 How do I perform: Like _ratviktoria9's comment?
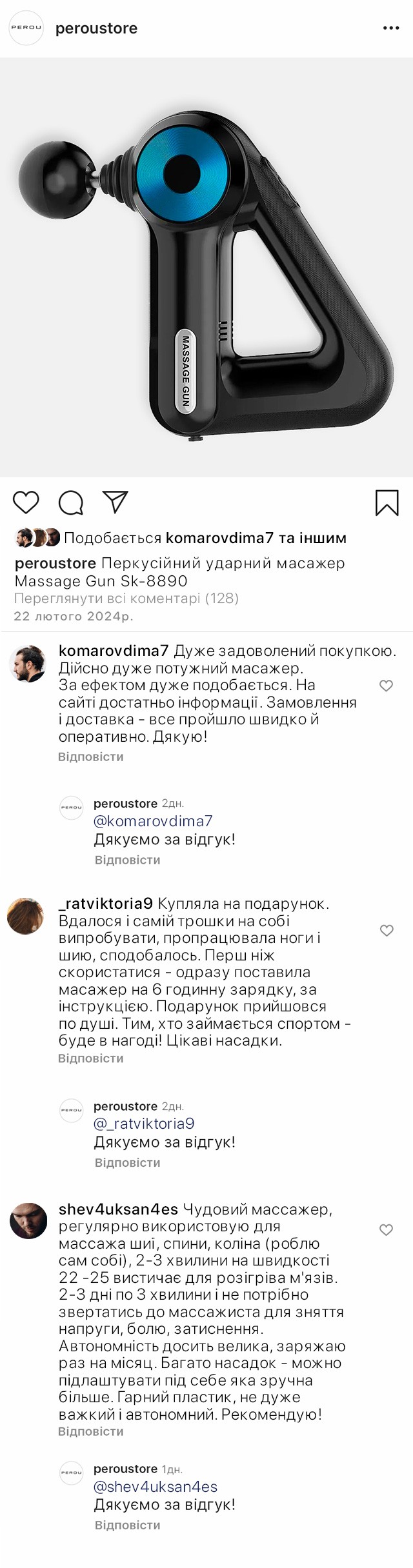click(386, 930)
